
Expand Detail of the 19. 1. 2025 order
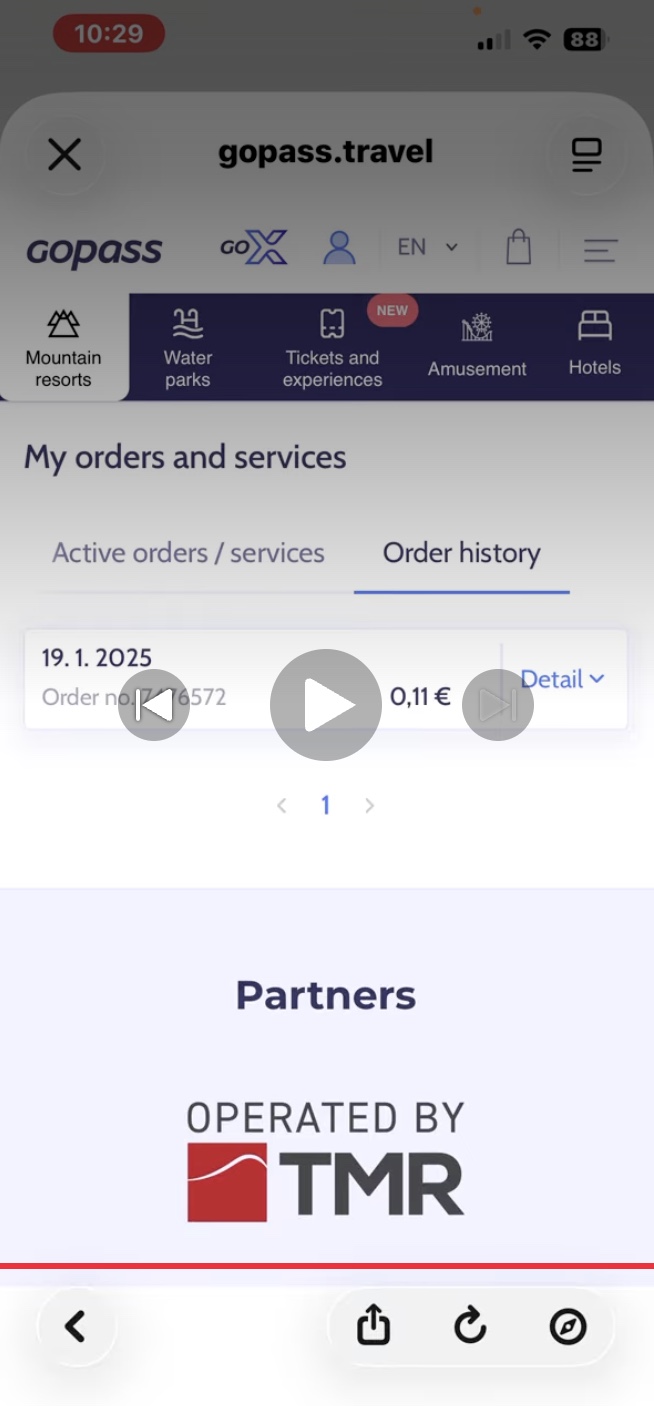point(563,679)
